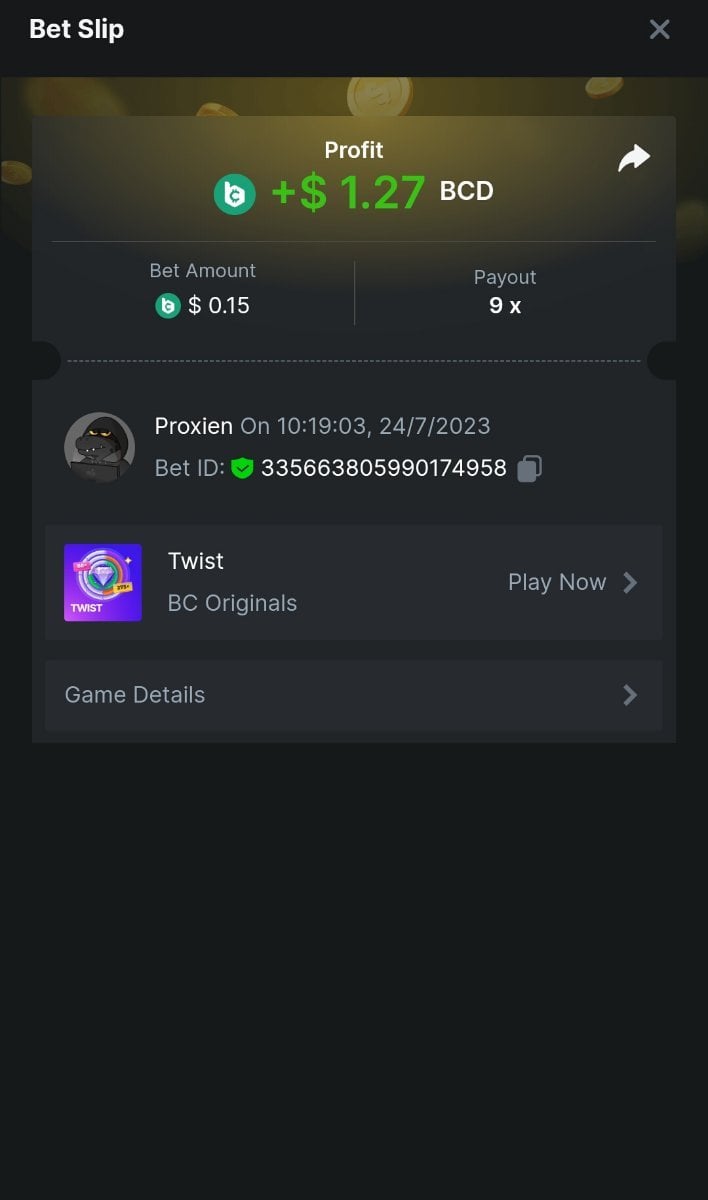Image resolution: width=708 pixels, height=1200 pixels.
Task: Open Twist game via Play Now
Action: (x=571, y=582)
